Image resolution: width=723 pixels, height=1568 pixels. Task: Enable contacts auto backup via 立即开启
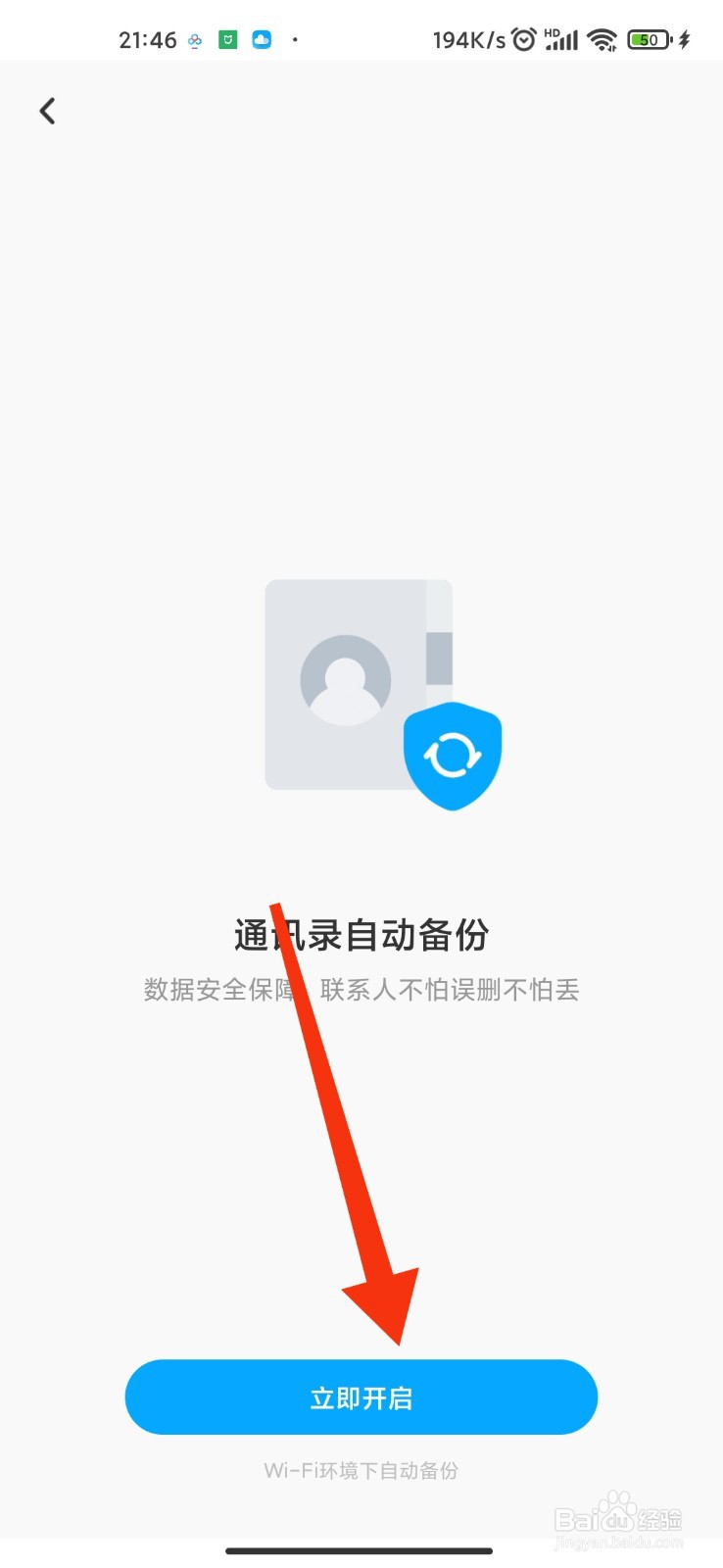pos(361,1397)
